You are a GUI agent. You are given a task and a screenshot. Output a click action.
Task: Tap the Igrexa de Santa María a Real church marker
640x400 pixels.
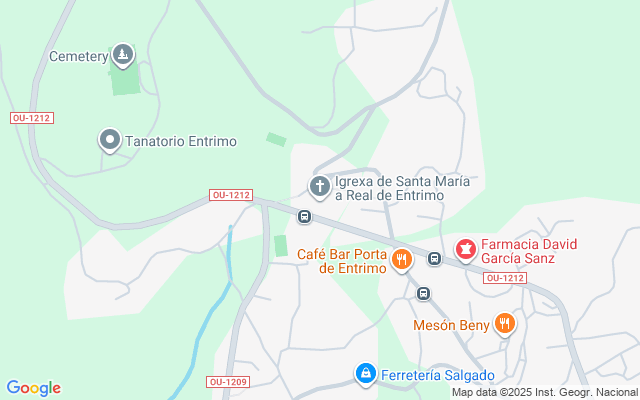320,187
